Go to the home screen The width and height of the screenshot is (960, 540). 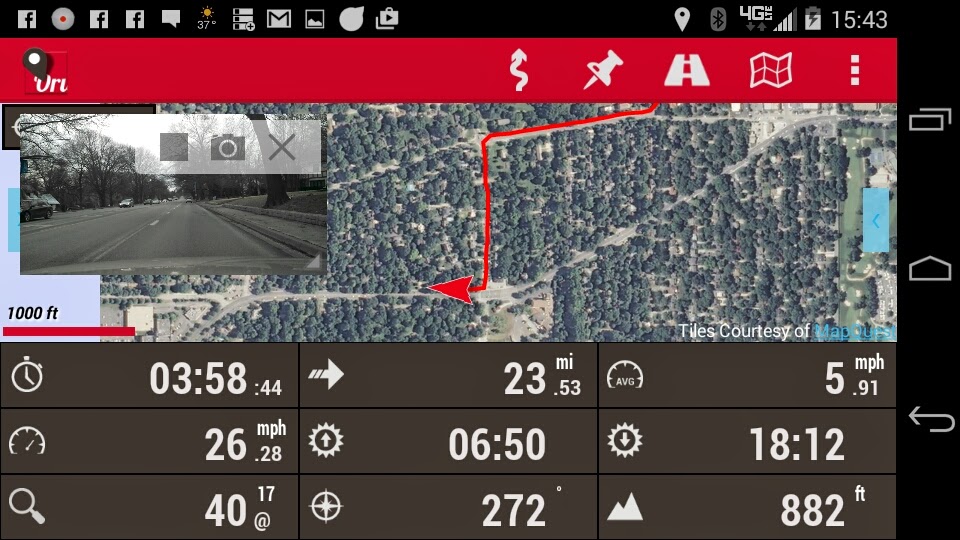[930, 269]
